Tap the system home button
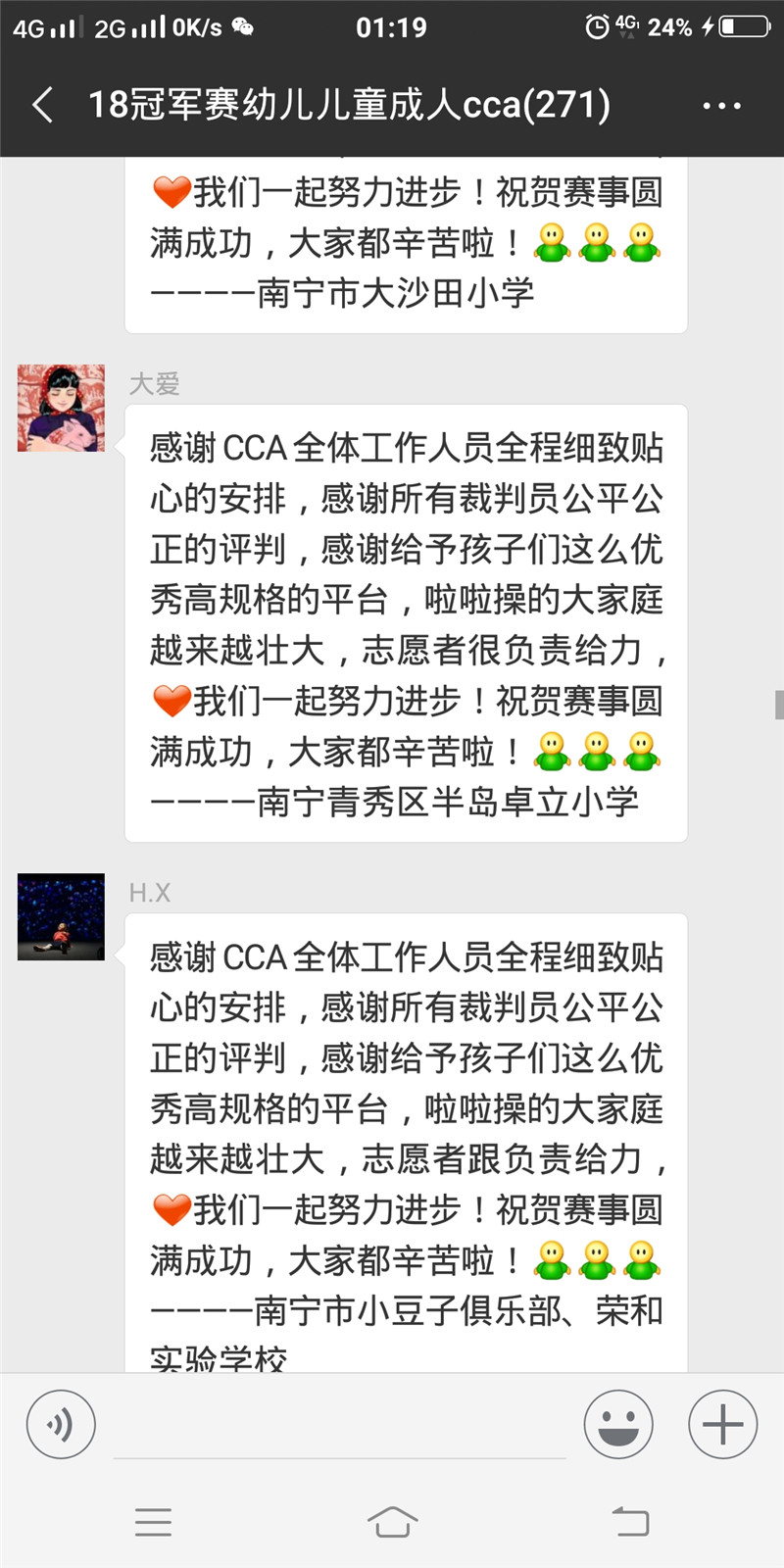This screenshot has width=784, height=1568. point(392,1522)
